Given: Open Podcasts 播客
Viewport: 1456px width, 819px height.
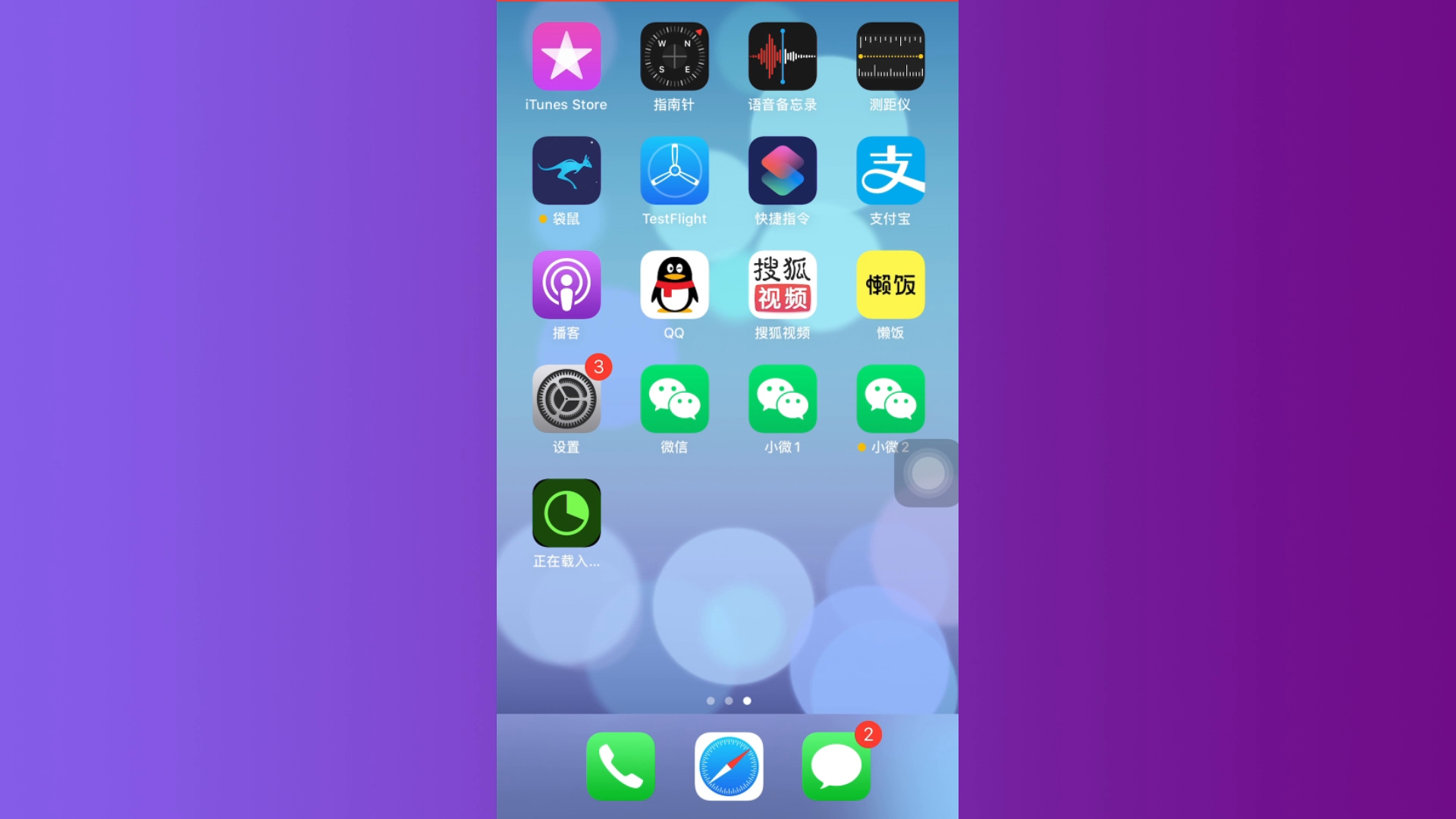Looking at the screenshot, I should [x=566, y=285].
